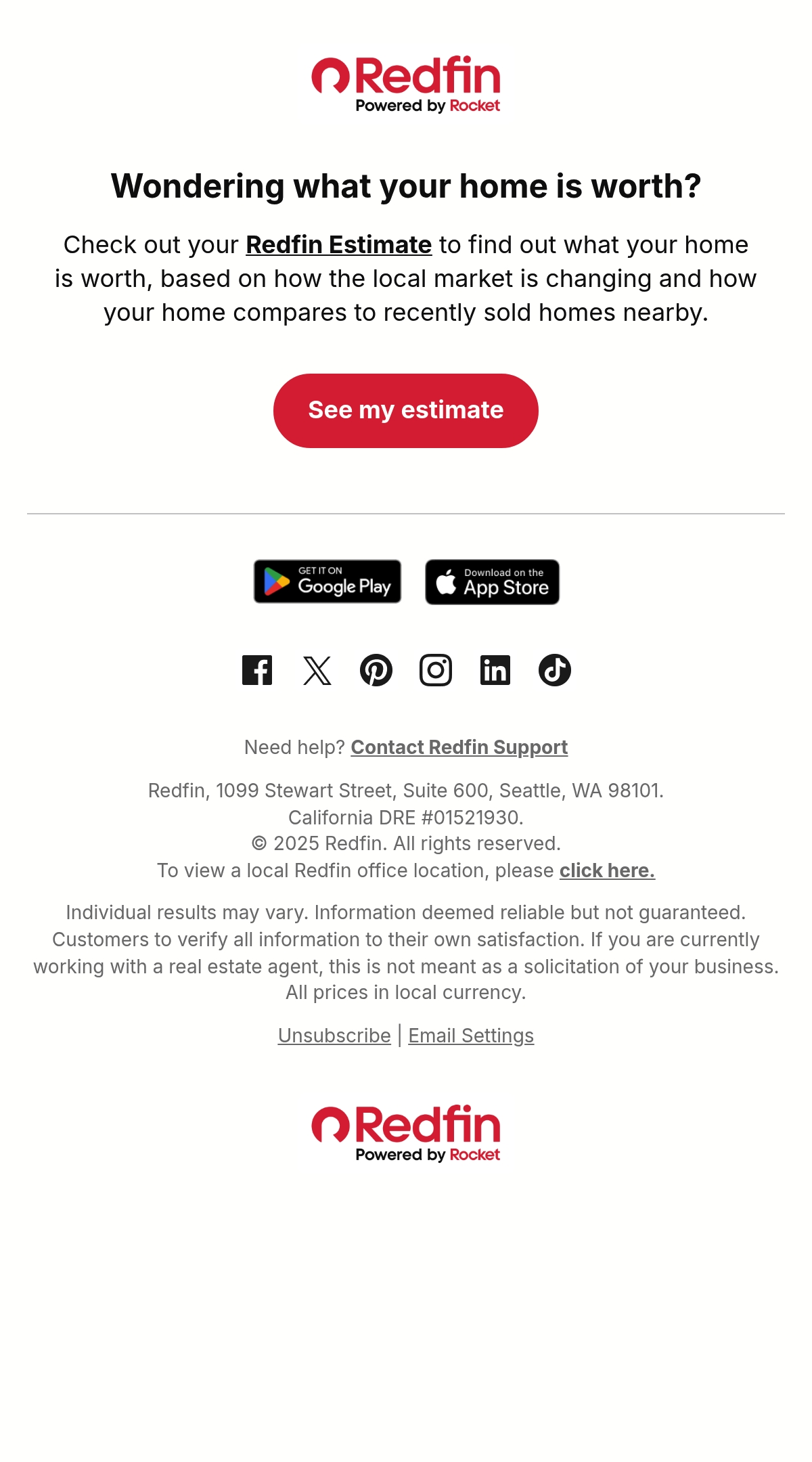Tap the 'click here' office location link
Viewport: 812px width, 1462px height.
coord(607,870)
